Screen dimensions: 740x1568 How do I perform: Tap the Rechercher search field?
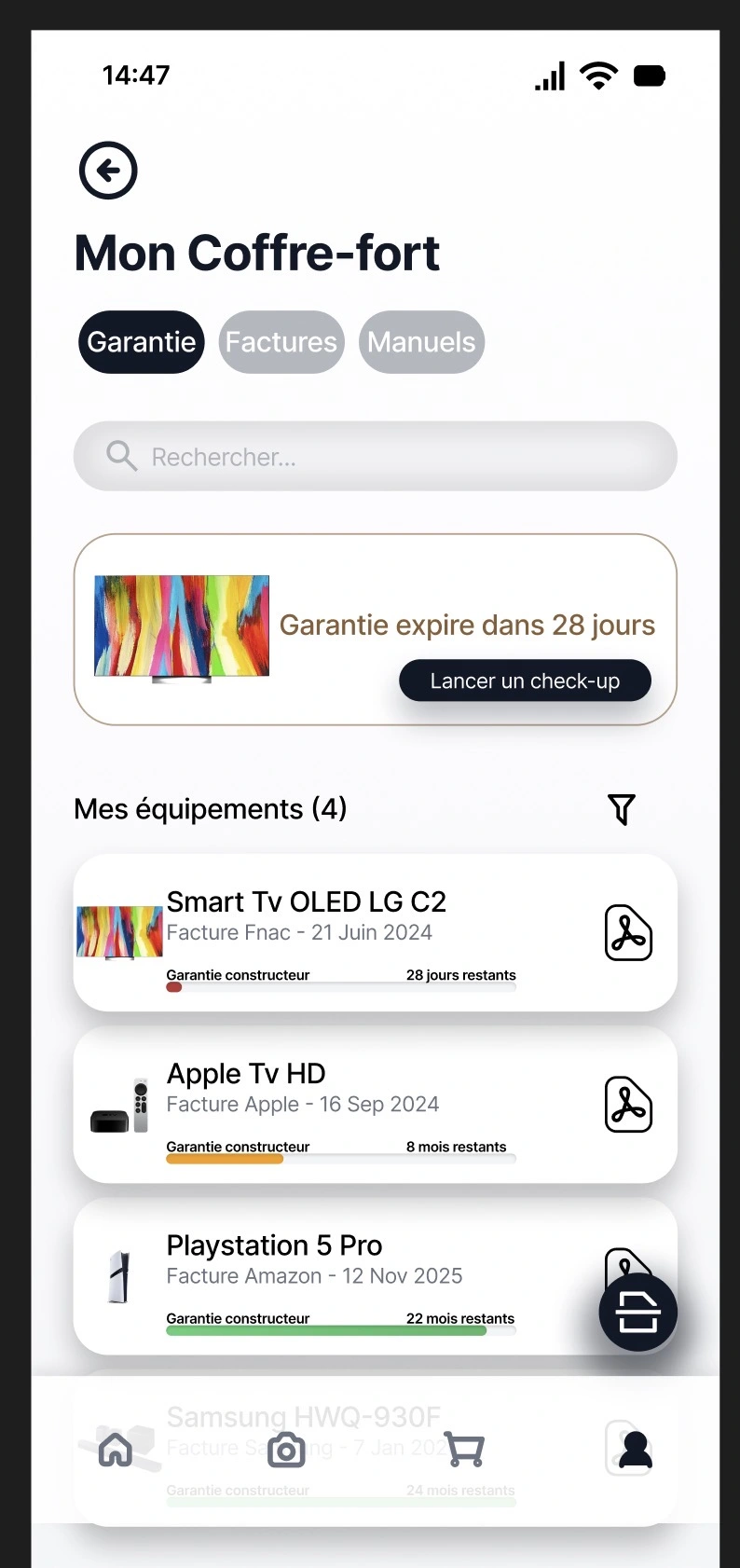tap(375, 456)
